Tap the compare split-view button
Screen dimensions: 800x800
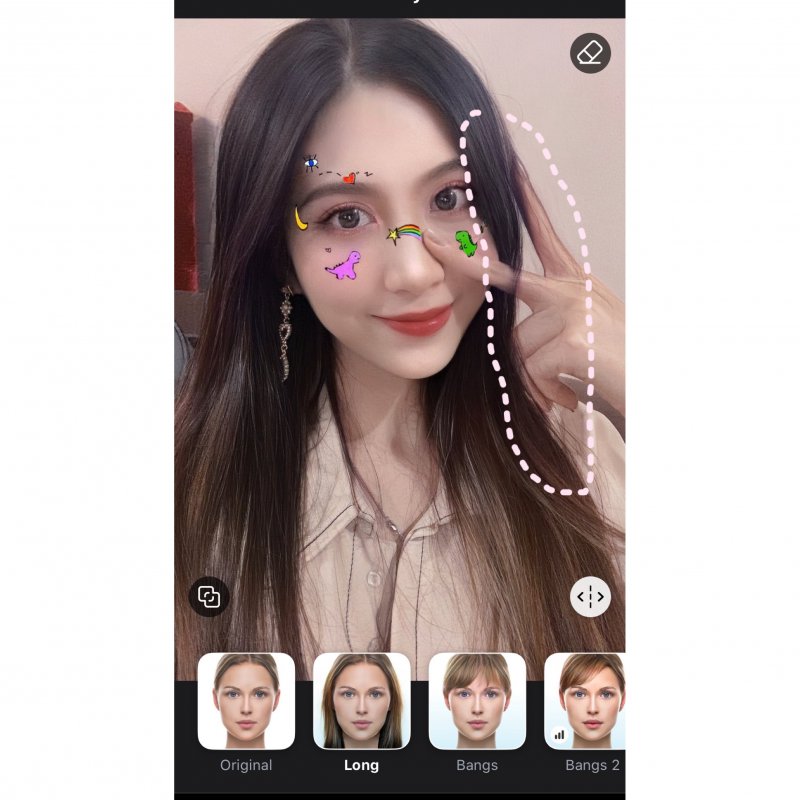590,597
